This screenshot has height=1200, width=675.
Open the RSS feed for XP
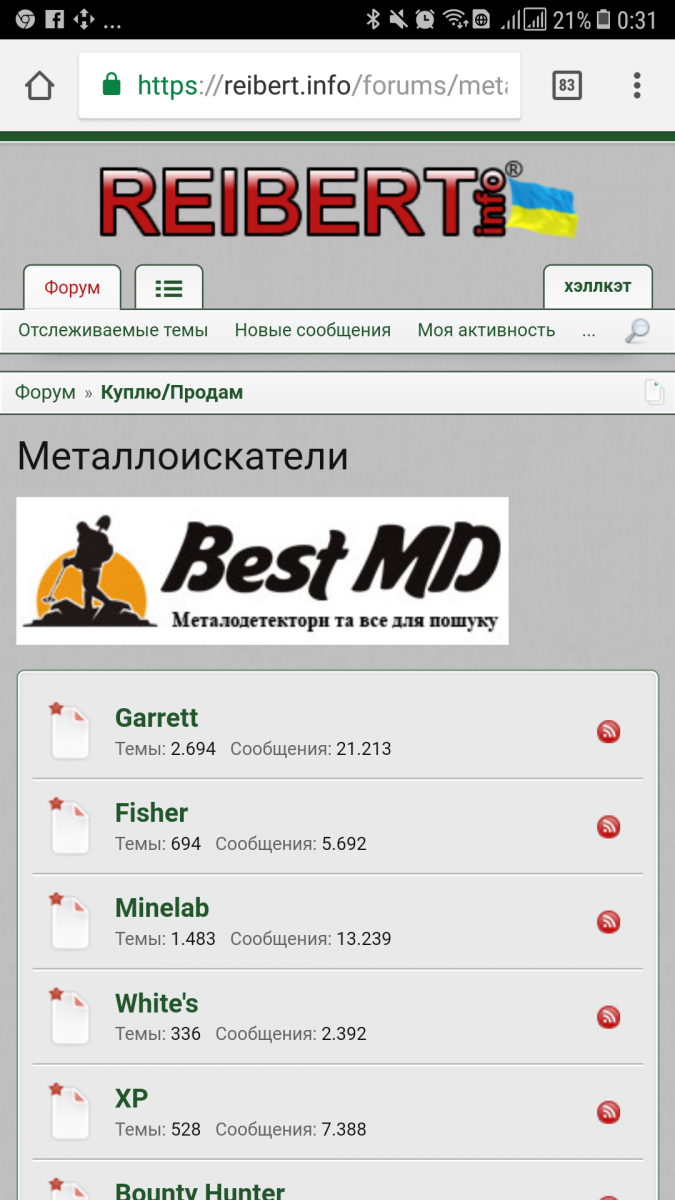tap(608, 1112)
